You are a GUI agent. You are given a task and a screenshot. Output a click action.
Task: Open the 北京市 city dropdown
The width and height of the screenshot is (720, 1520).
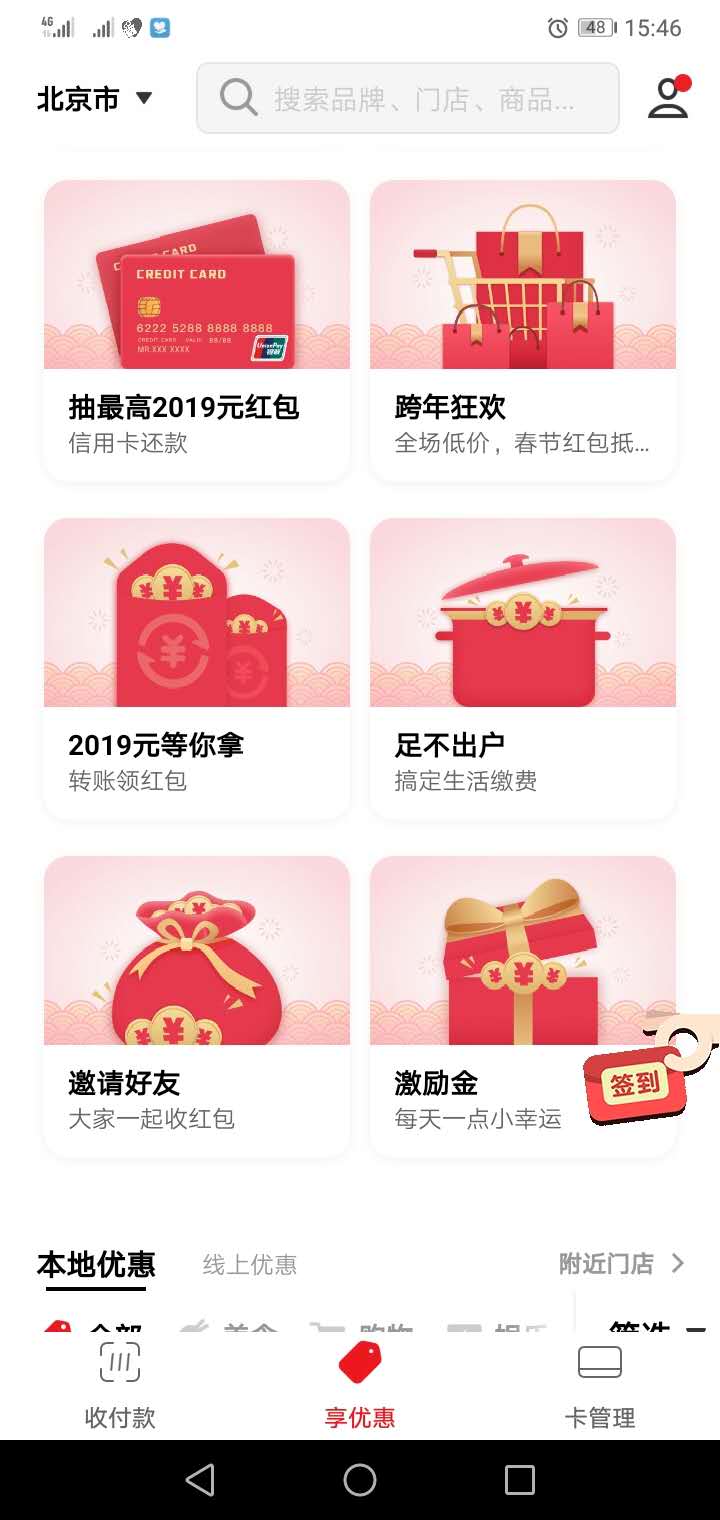click(94, 98)
